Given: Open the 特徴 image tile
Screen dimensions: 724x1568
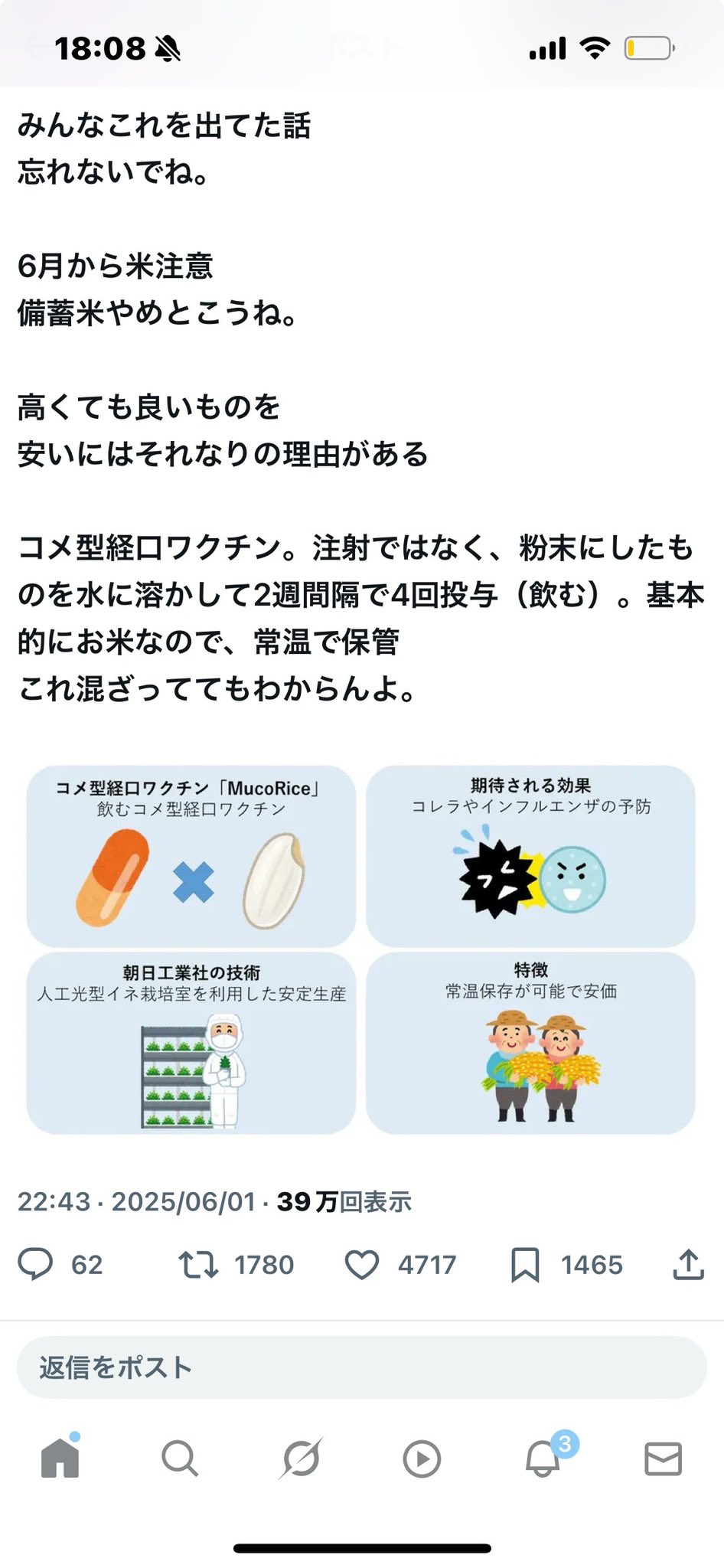Looking at the screenshot, I should coord(530,1043).
